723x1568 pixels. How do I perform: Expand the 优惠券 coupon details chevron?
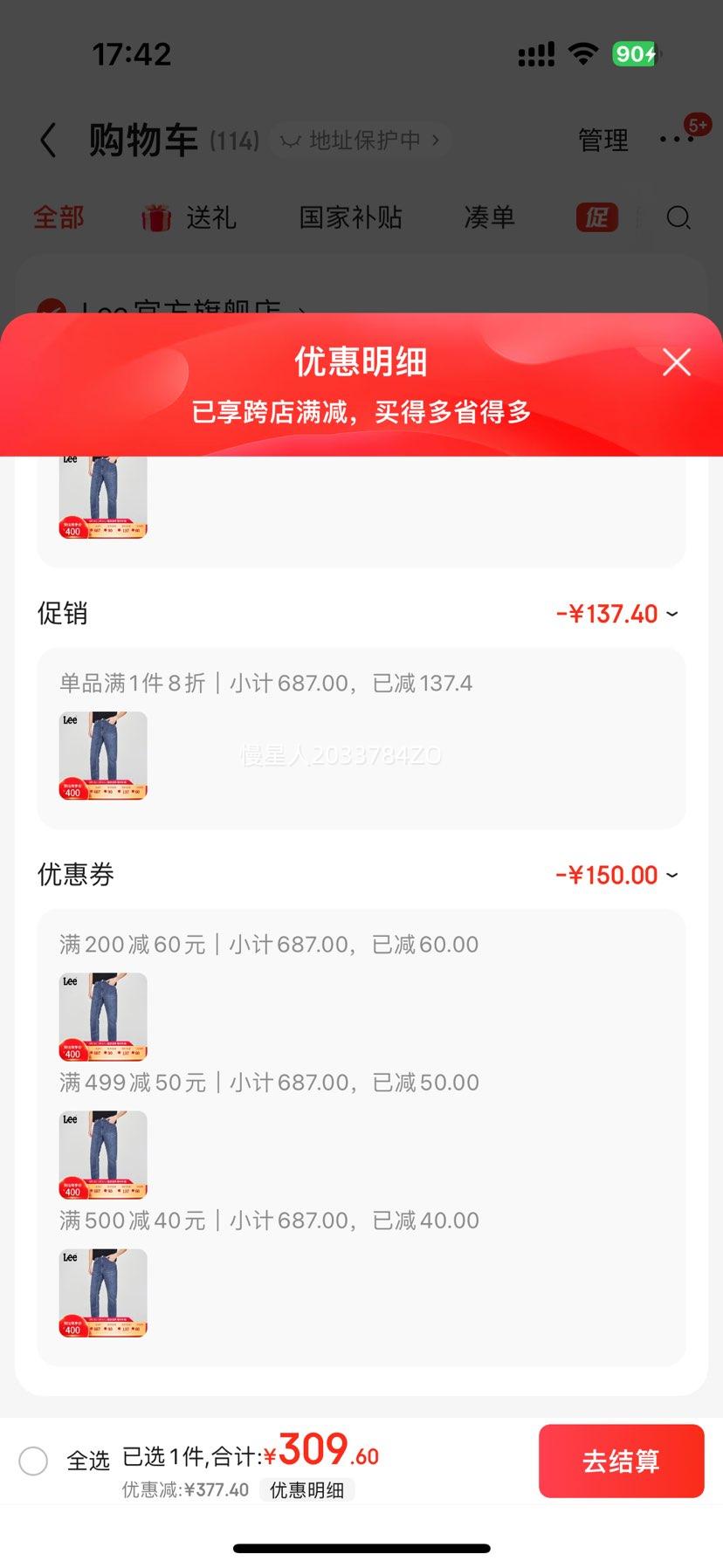tap(671, 875)
